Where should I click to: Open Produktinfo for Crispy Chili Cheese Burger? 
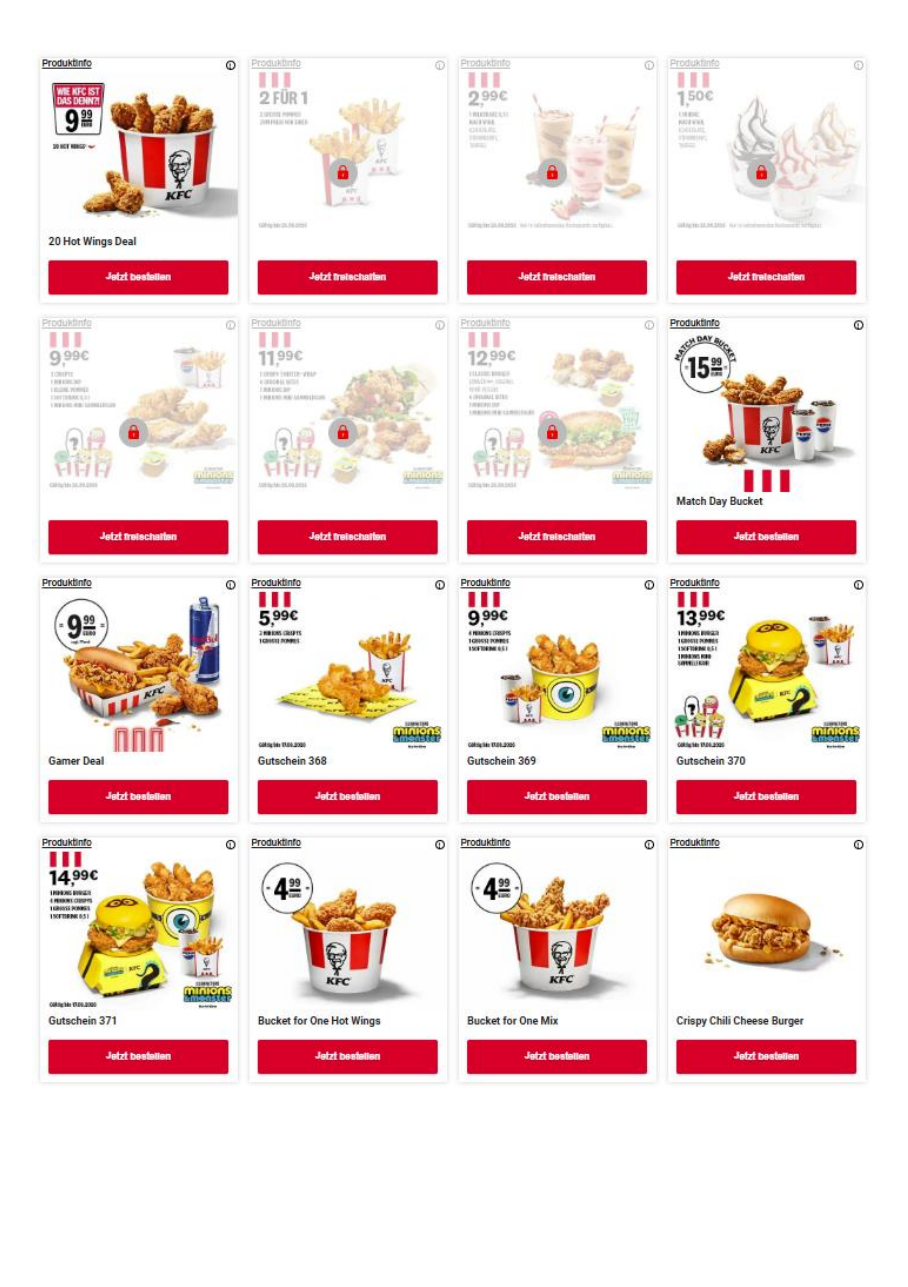click(694, 843)
